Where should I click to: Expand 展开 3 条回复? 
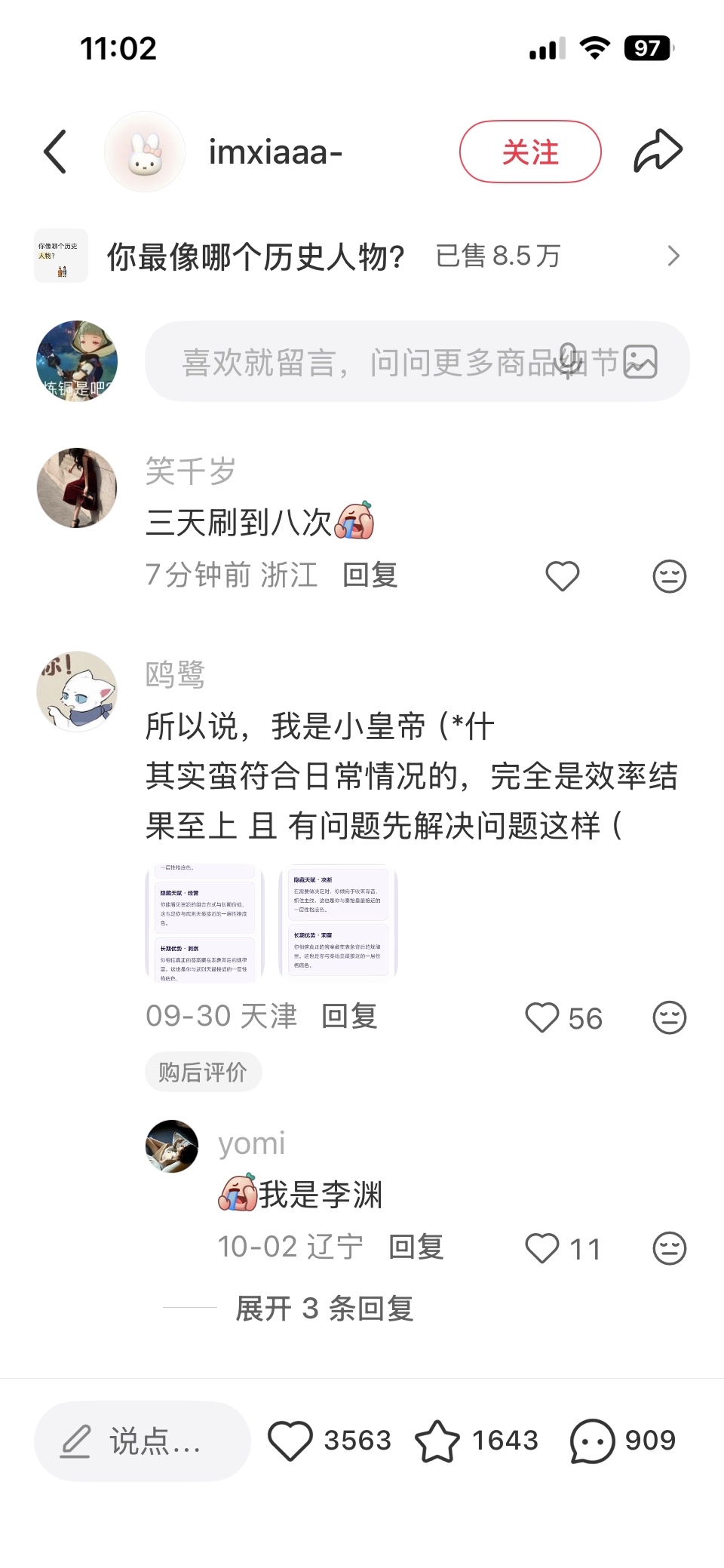(324, 1309)
